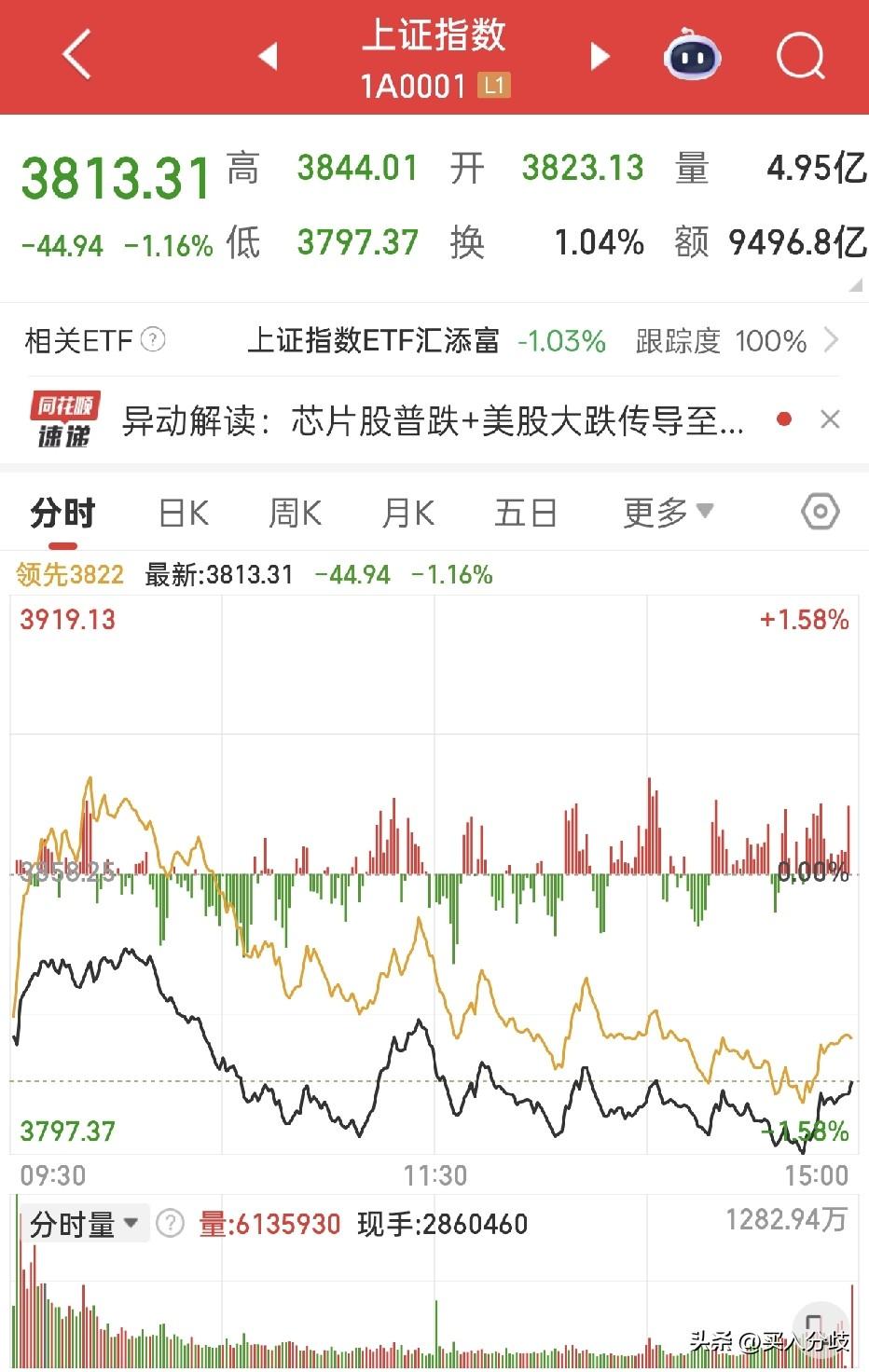The width and height of the screenshot is (869, 1372).
Task: Open the search magnifier
Action: (801, 56)
